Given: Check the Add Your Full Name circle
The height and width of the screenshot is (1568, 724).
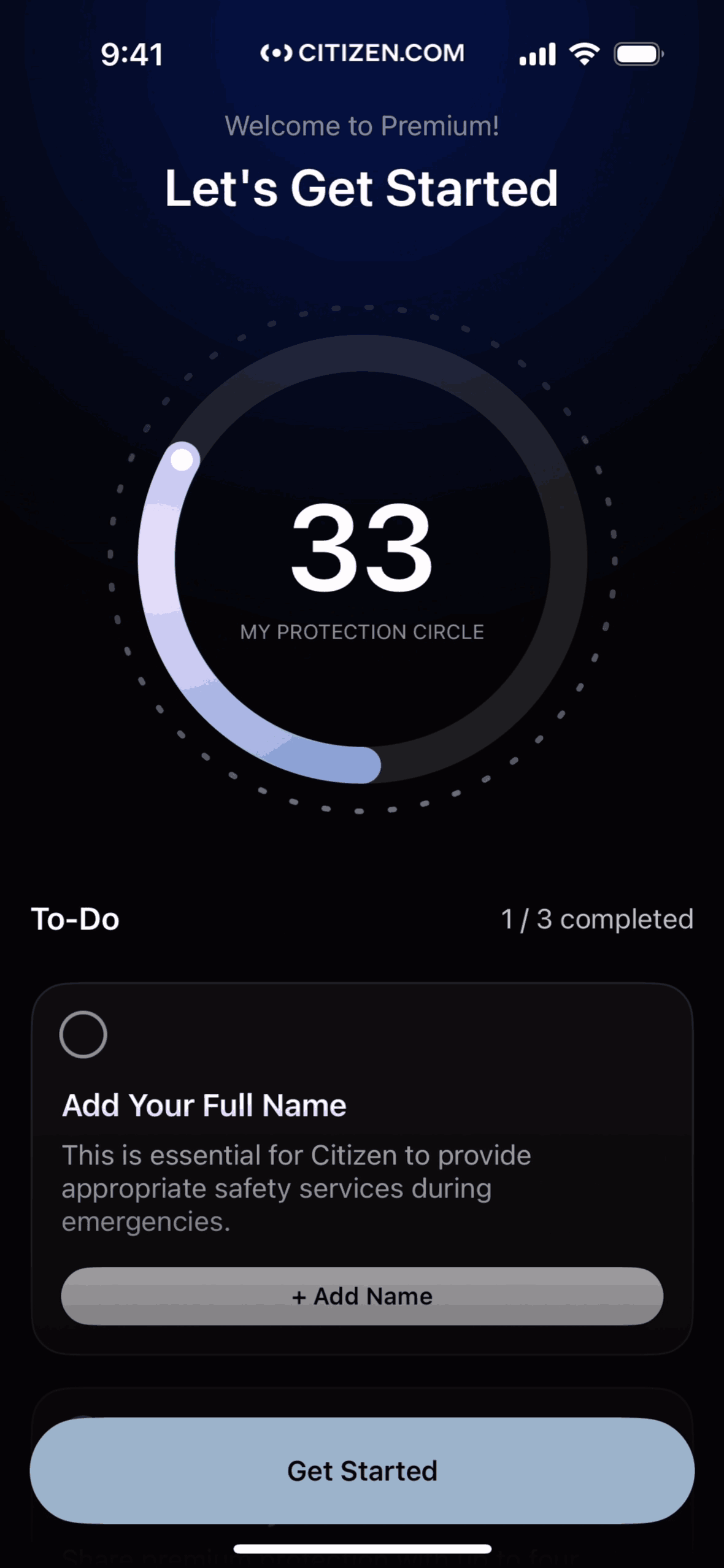Looking at the screenshot, I should coord(83,1034).
